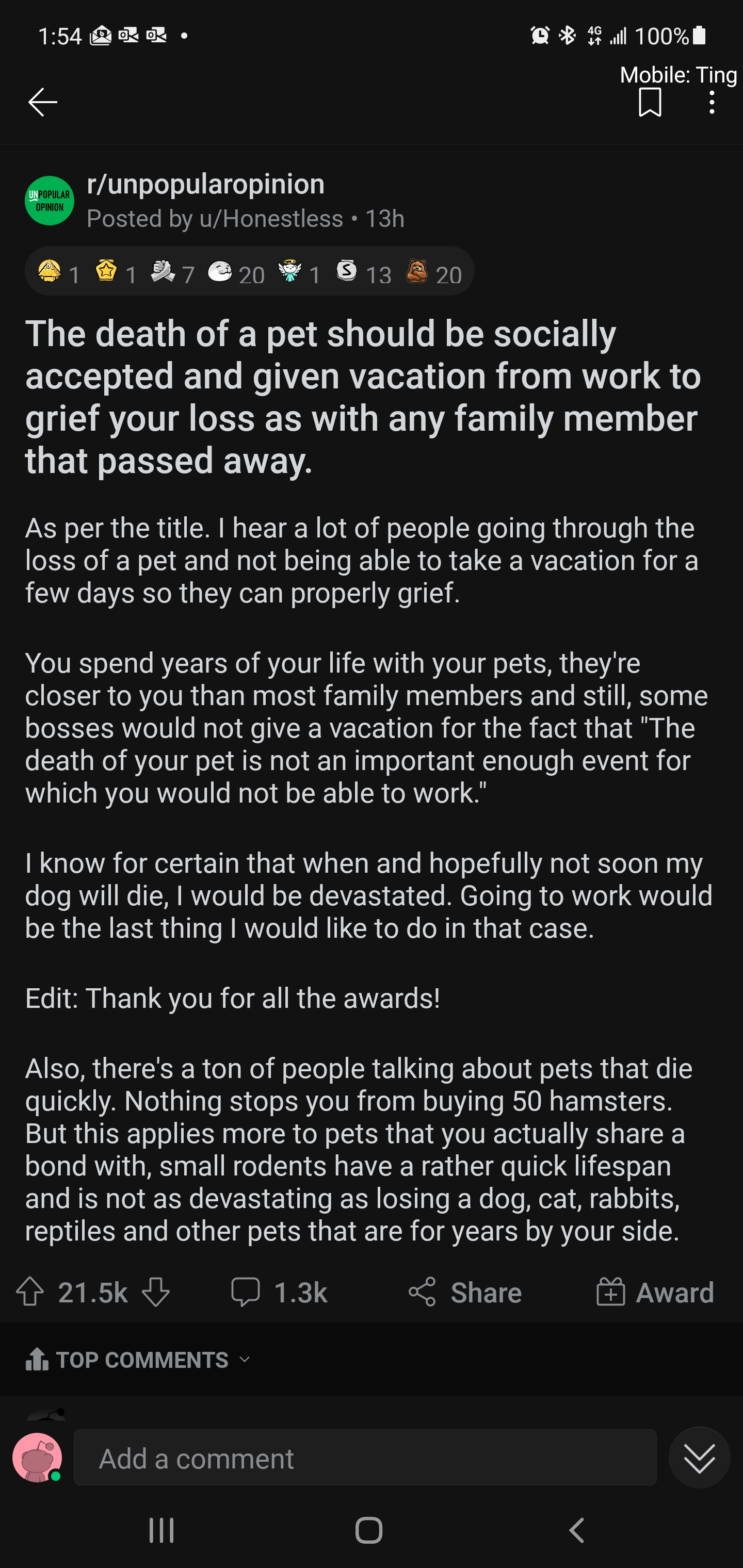743x1568 pixels.
Task: Open the system recent apps view
Action: coord(162,1530)
